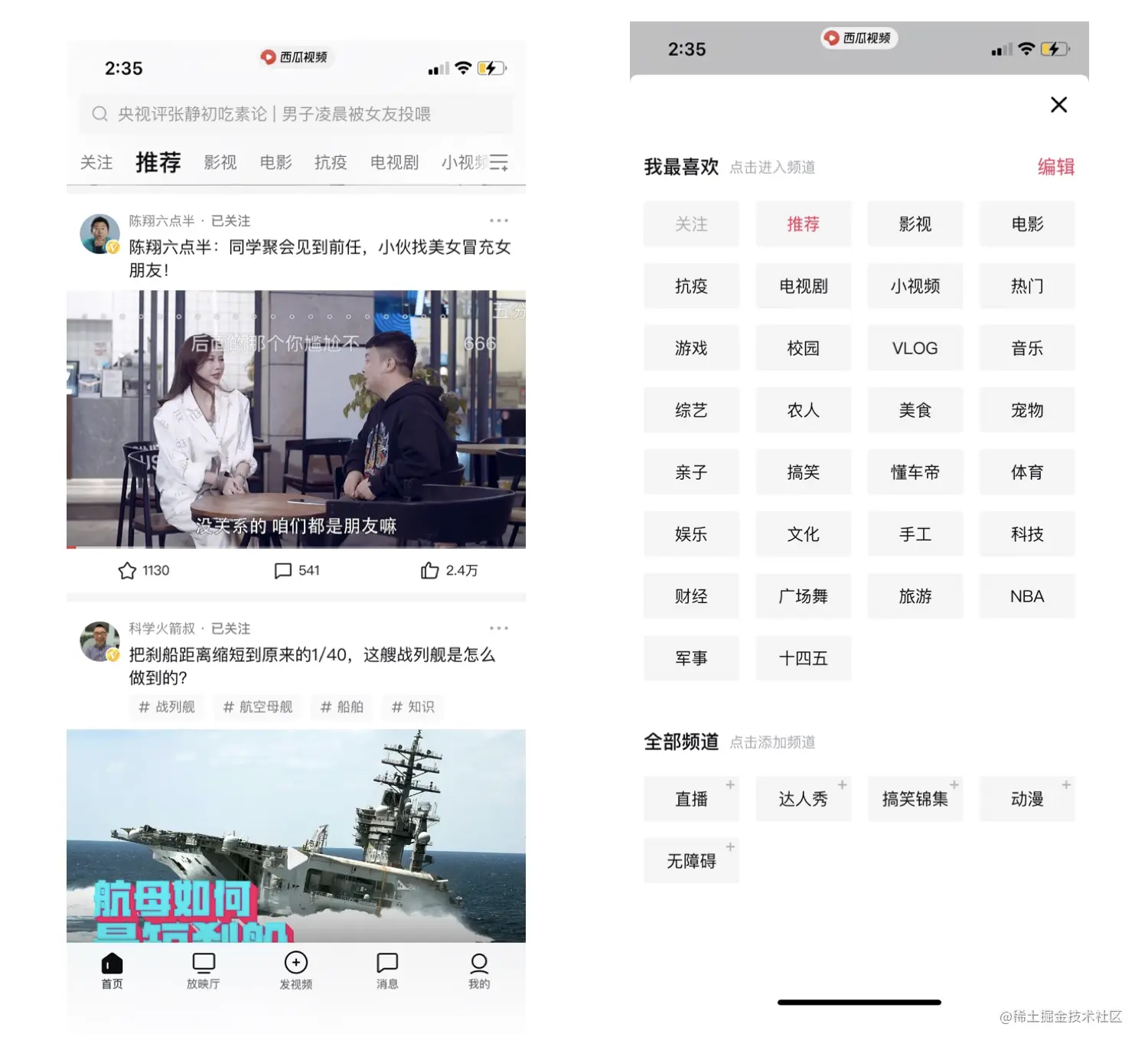Switch to the 放映厅 bottom tab
Image resolution: width=1148 pixels, height=1050 pixels.
204,970
